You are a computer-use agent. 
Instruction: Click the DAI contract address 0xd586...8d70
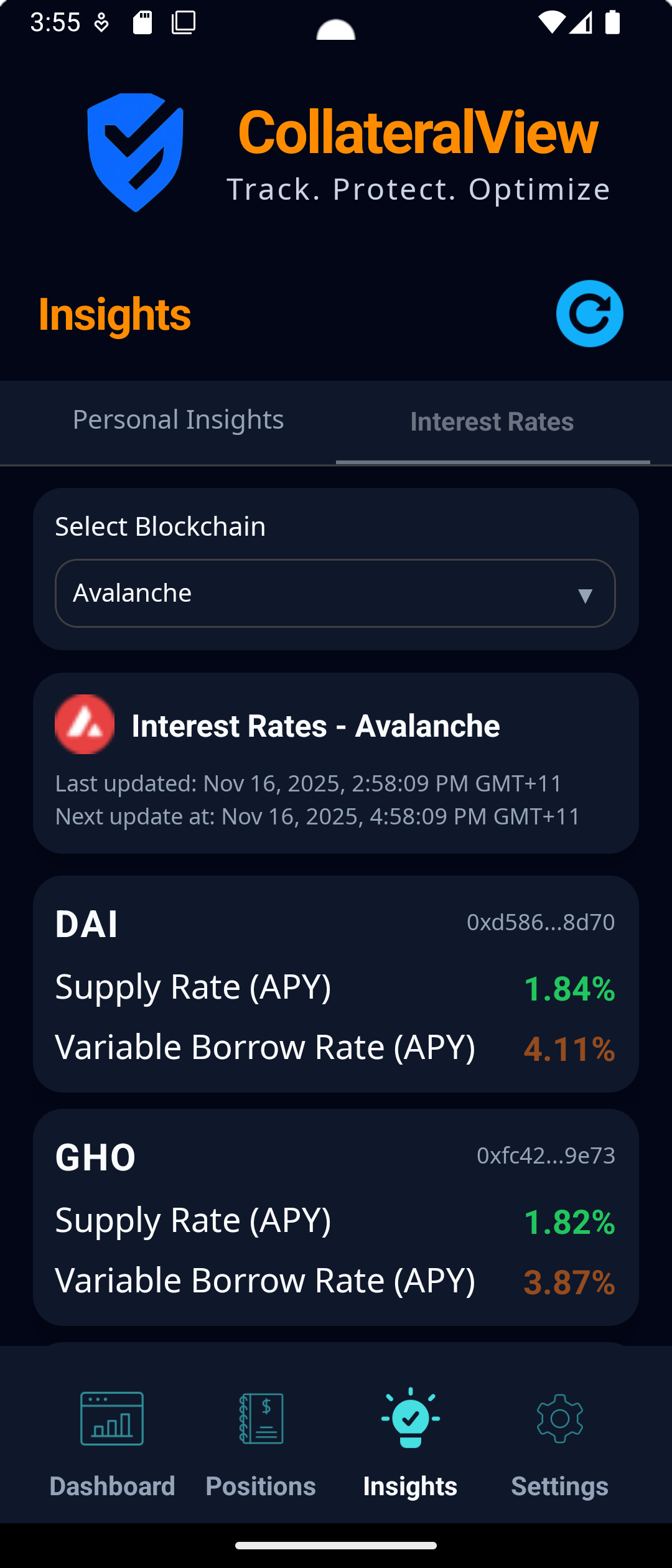pos(540,923)
